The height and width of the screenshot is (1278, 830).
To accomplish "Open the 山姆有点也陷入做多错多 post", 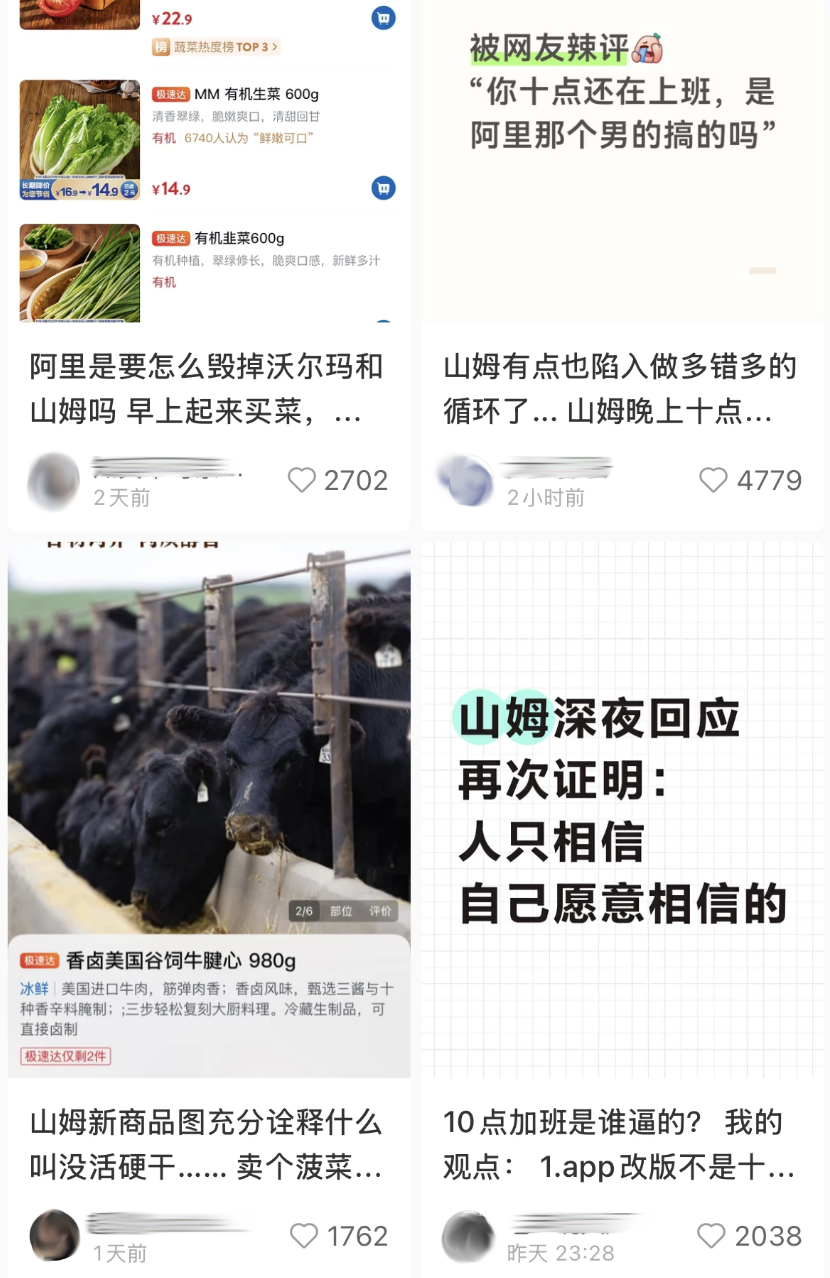I will click(620, 388).
